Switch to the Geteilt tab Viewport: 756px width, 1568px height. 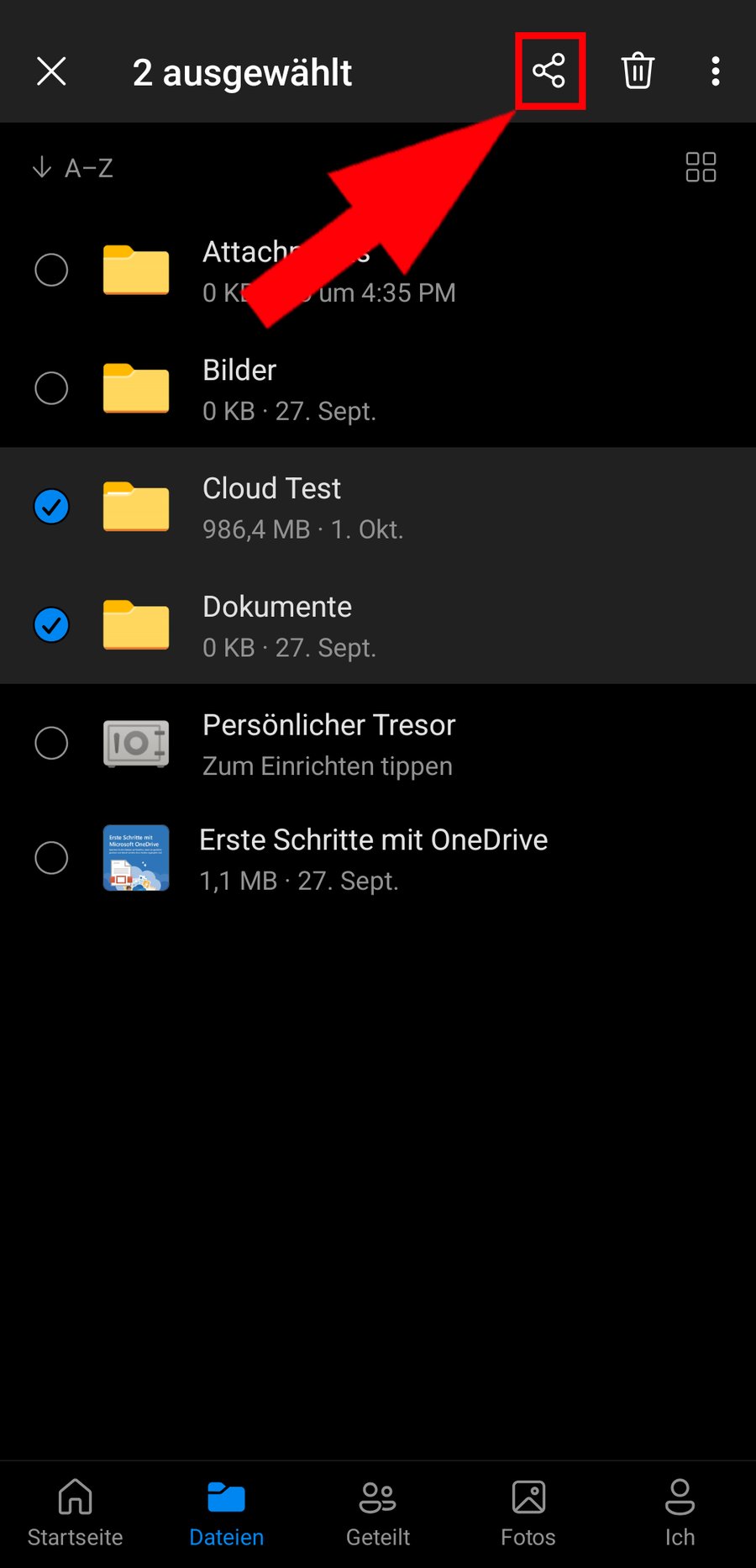point(378,1513)
